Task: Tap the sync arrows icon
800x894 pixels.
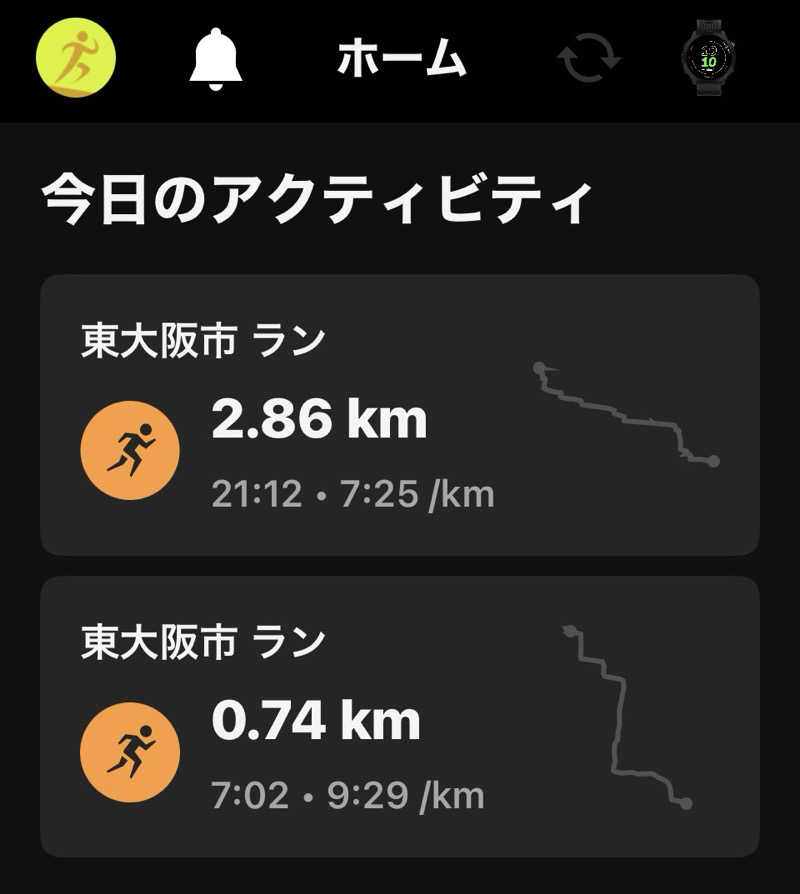Action: point(589,60)
